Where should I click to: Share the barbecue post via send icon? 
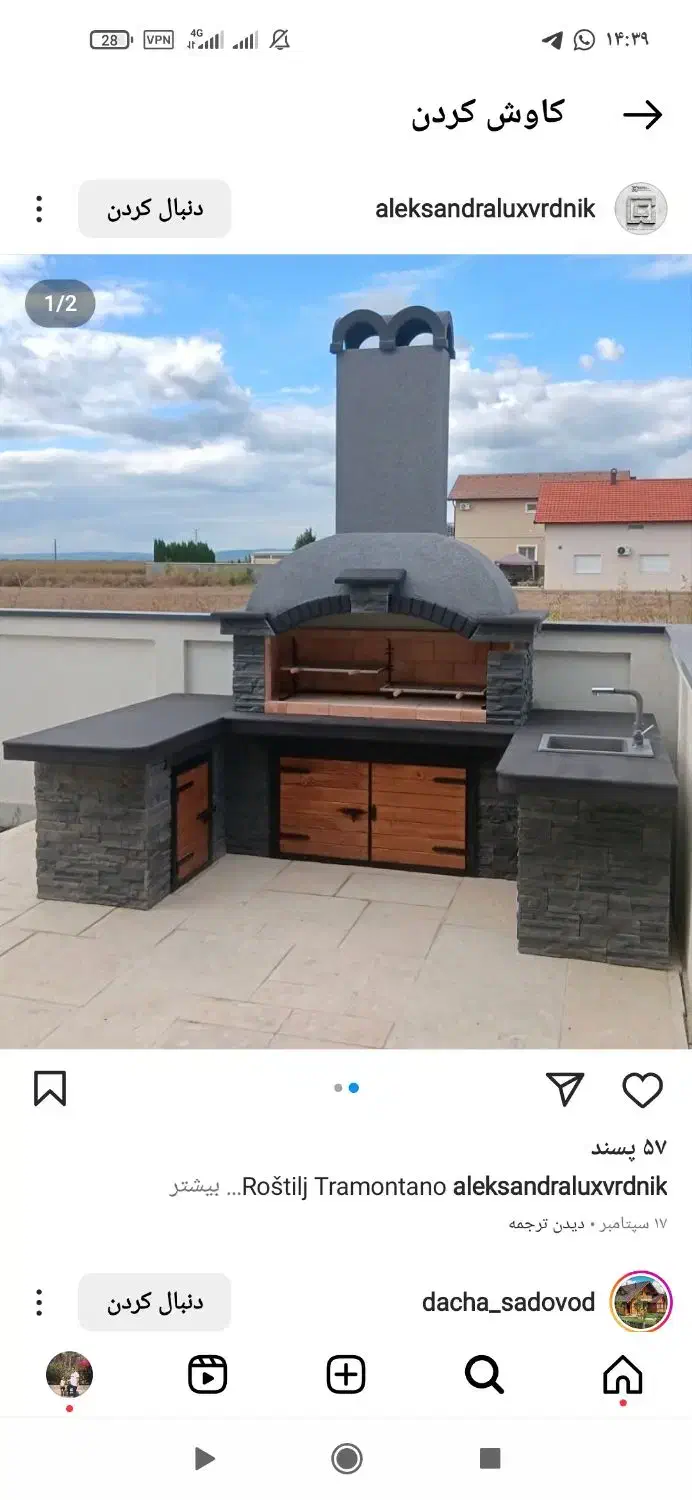click(565, 1090)
